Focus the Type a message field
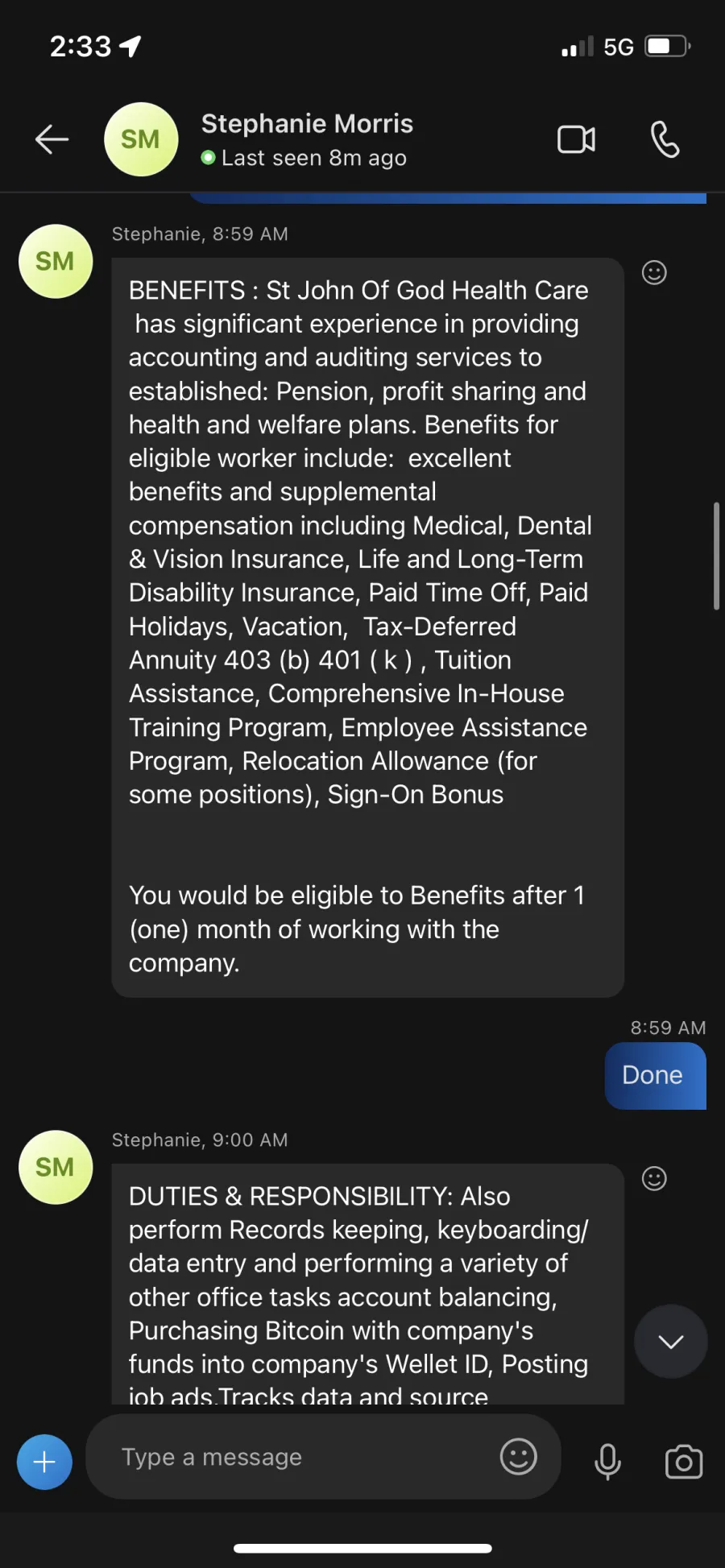The height and width of the screenshot is (1568, 725). 298,1457
